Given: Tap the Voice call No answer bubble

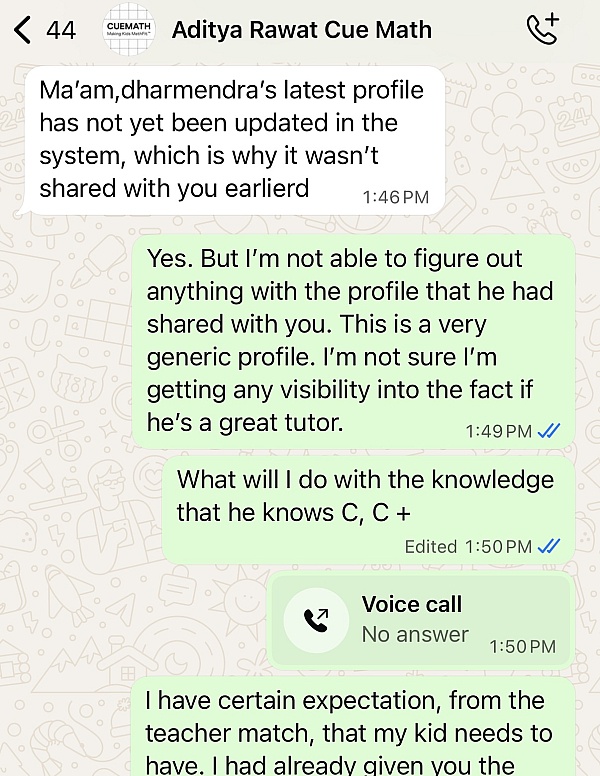Looking at the screenshot, I should pyautogui.click(x=420, y=619).
